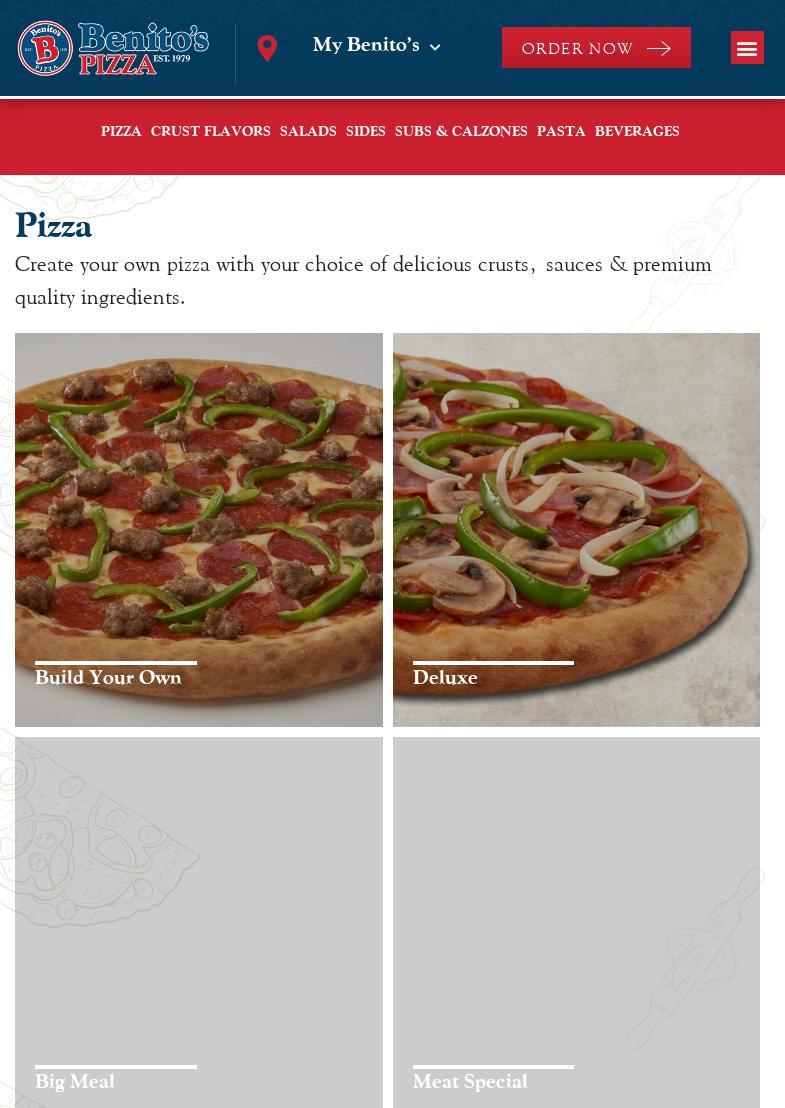Switch to the Sides category
This screenshot has height=1108, width=785.
365,132
